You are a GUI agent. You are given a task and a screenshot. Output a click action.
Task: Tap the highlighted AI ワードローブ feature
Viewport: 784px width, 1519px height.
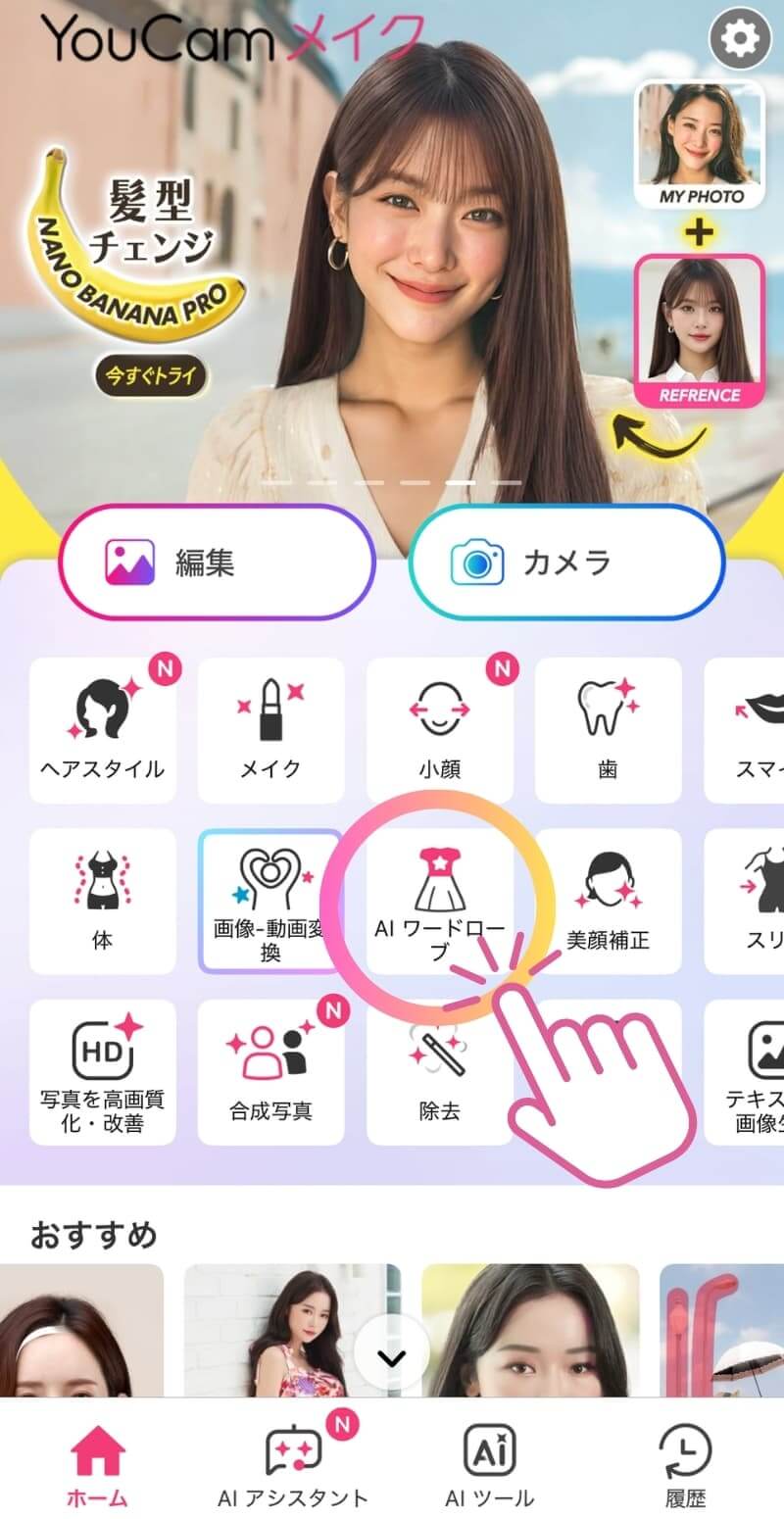click(x=439, y=897)
